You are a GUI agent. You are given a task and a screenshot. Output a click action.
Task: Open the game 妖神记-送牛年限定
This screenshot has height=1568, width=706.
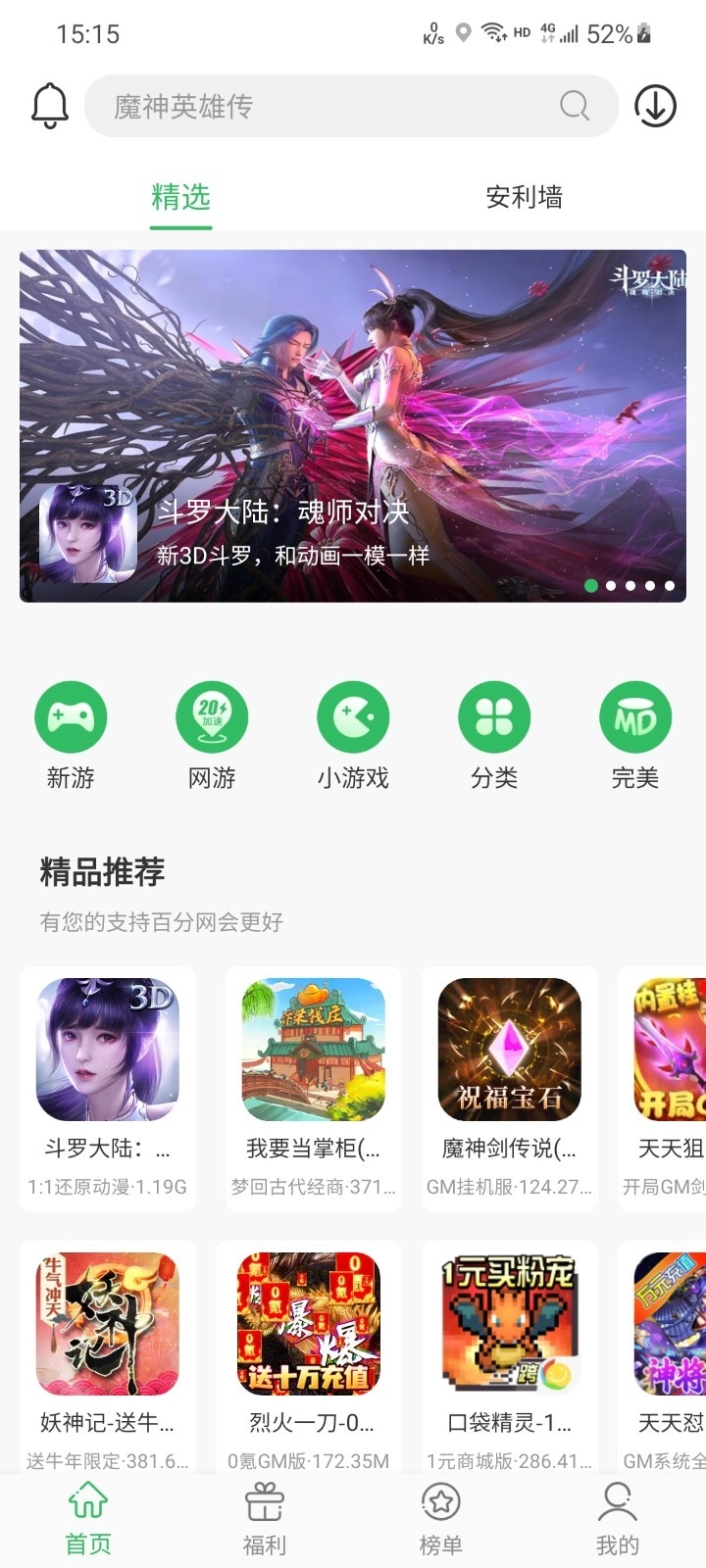[108, 1323]
